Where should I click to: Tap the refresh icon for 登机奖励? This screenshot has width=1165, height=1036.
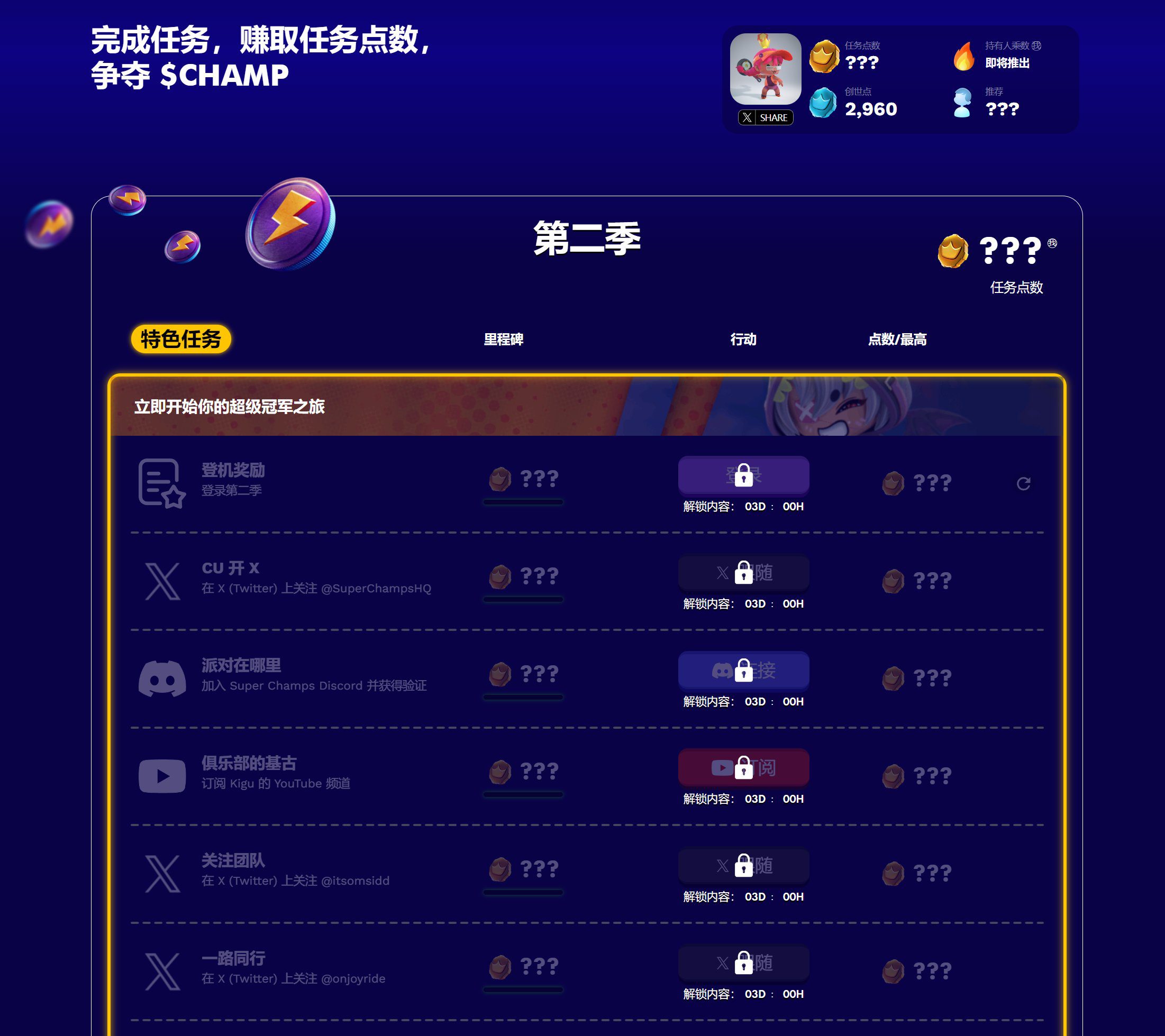click(1023, 484)
